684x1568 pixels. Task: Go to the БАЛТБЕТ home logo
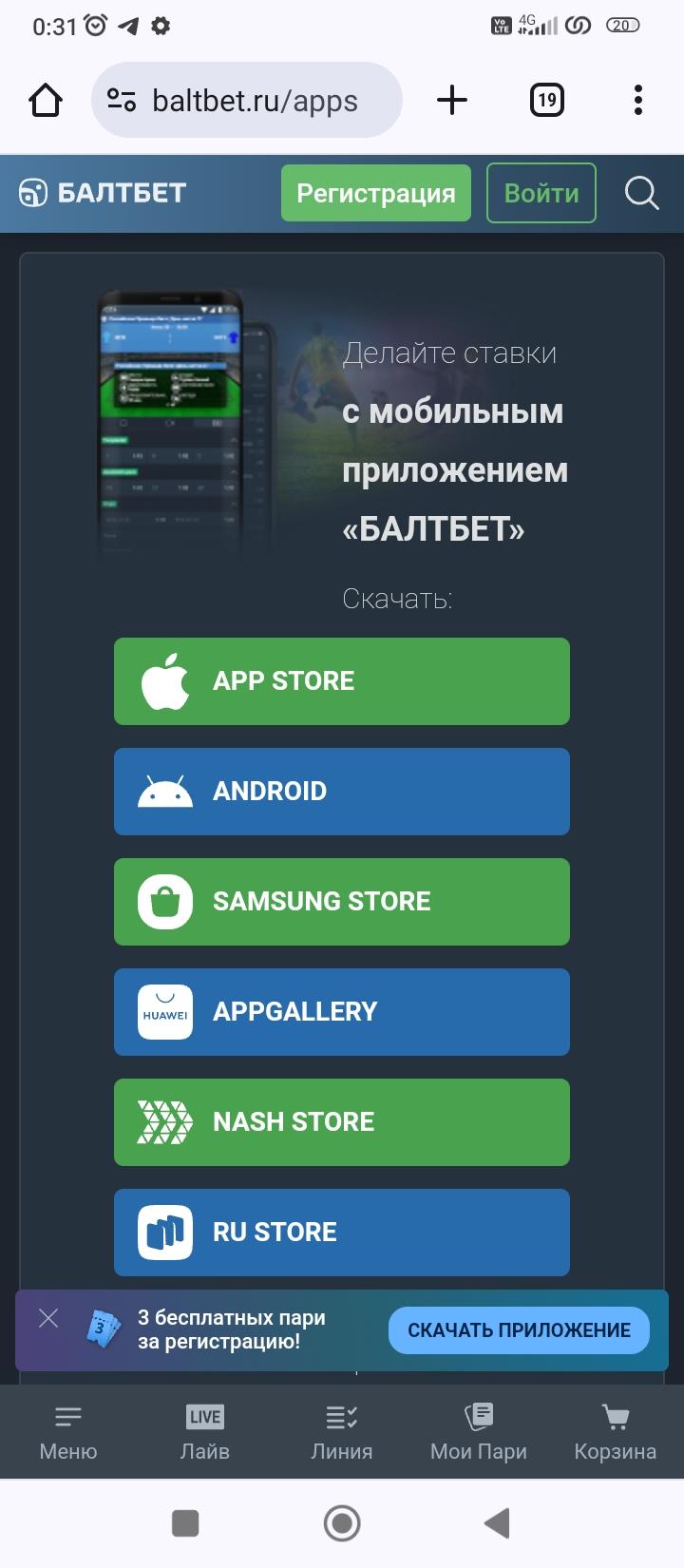(x=103, y=193)
